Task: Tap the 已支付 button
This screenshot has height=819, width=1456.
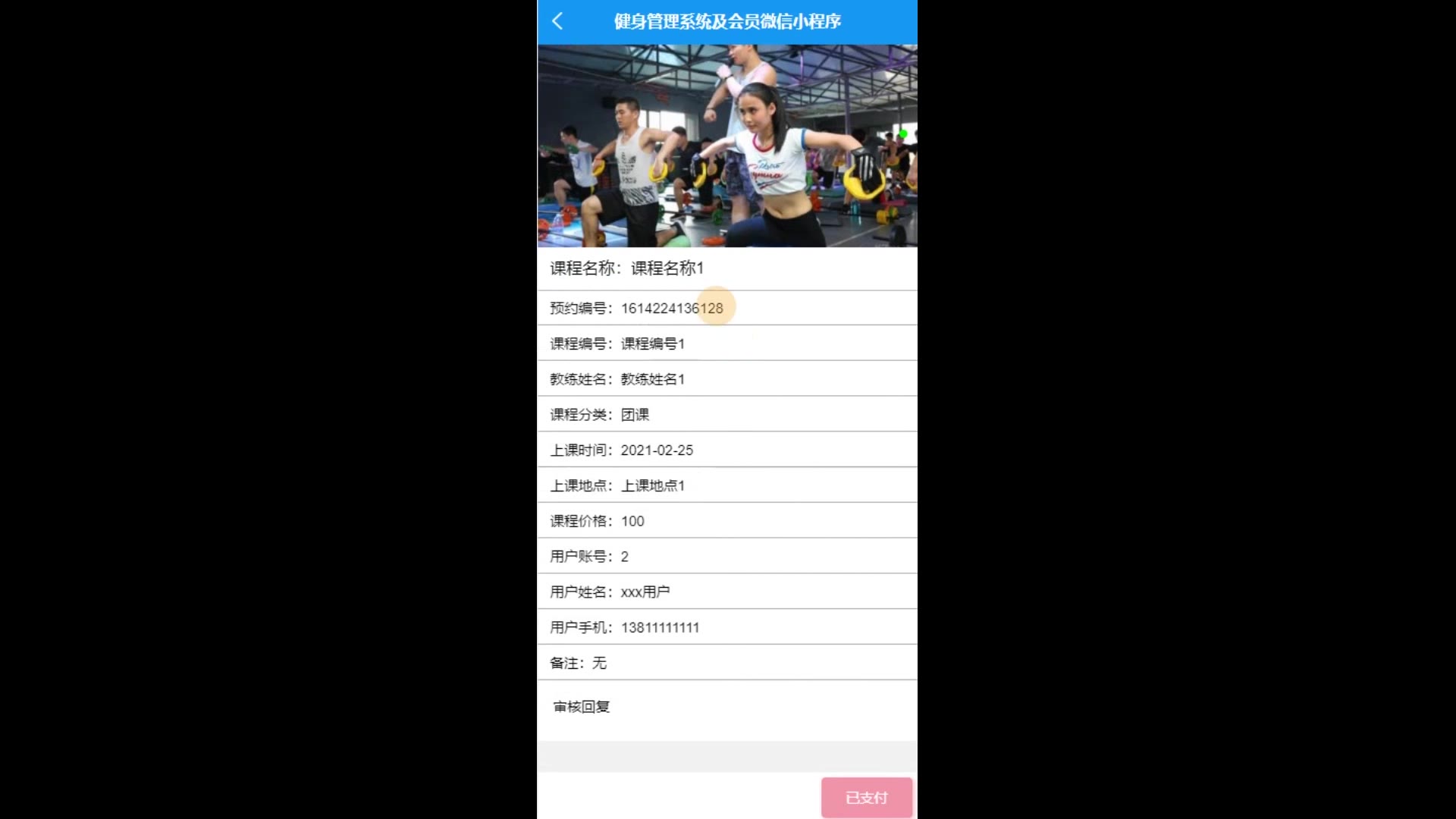Action: [866, 797]
